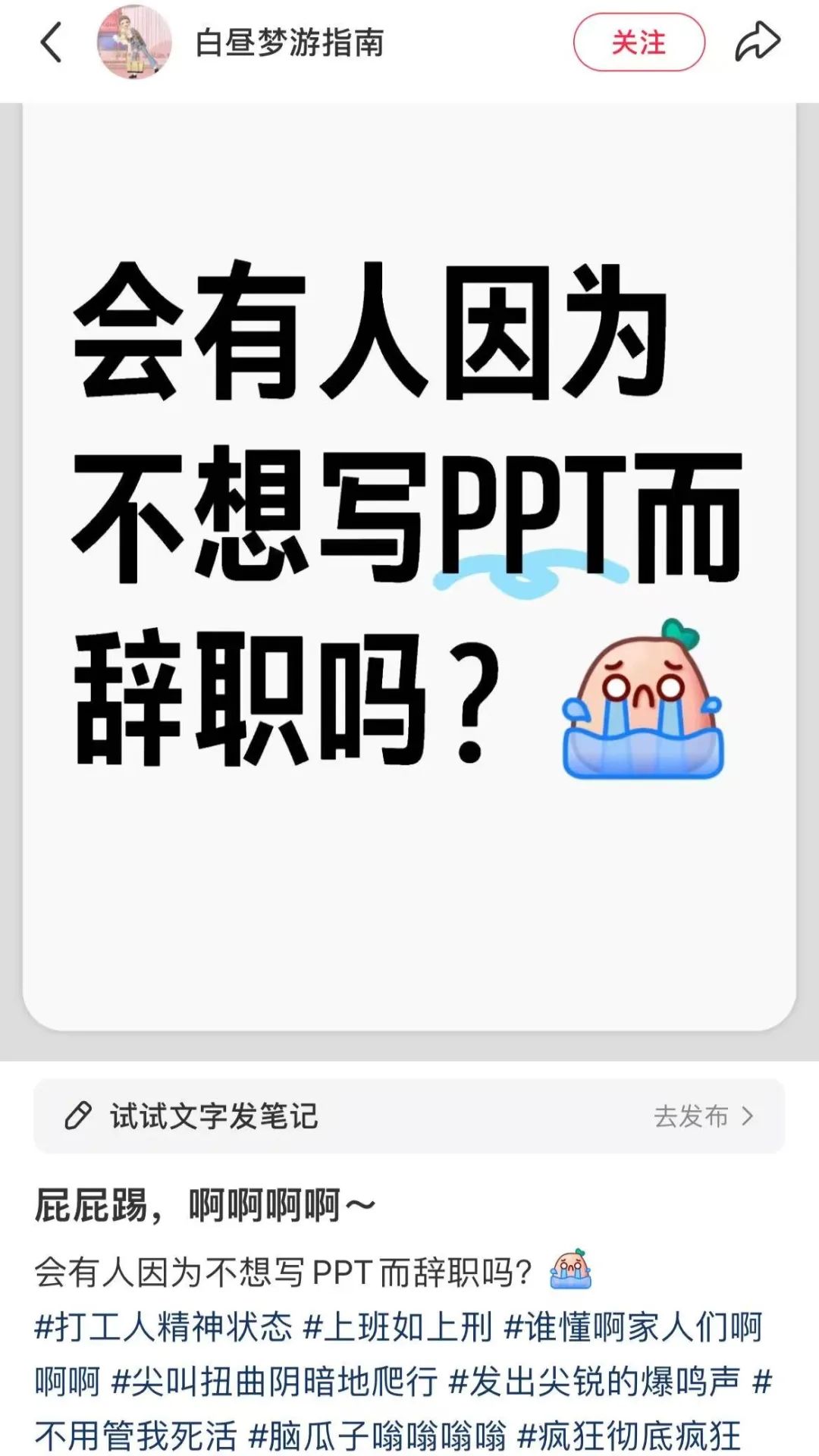Open hashtag #上班如上刑
Image resolution: width=819 pixels, height=1456 pixels.
[397, 1326]
